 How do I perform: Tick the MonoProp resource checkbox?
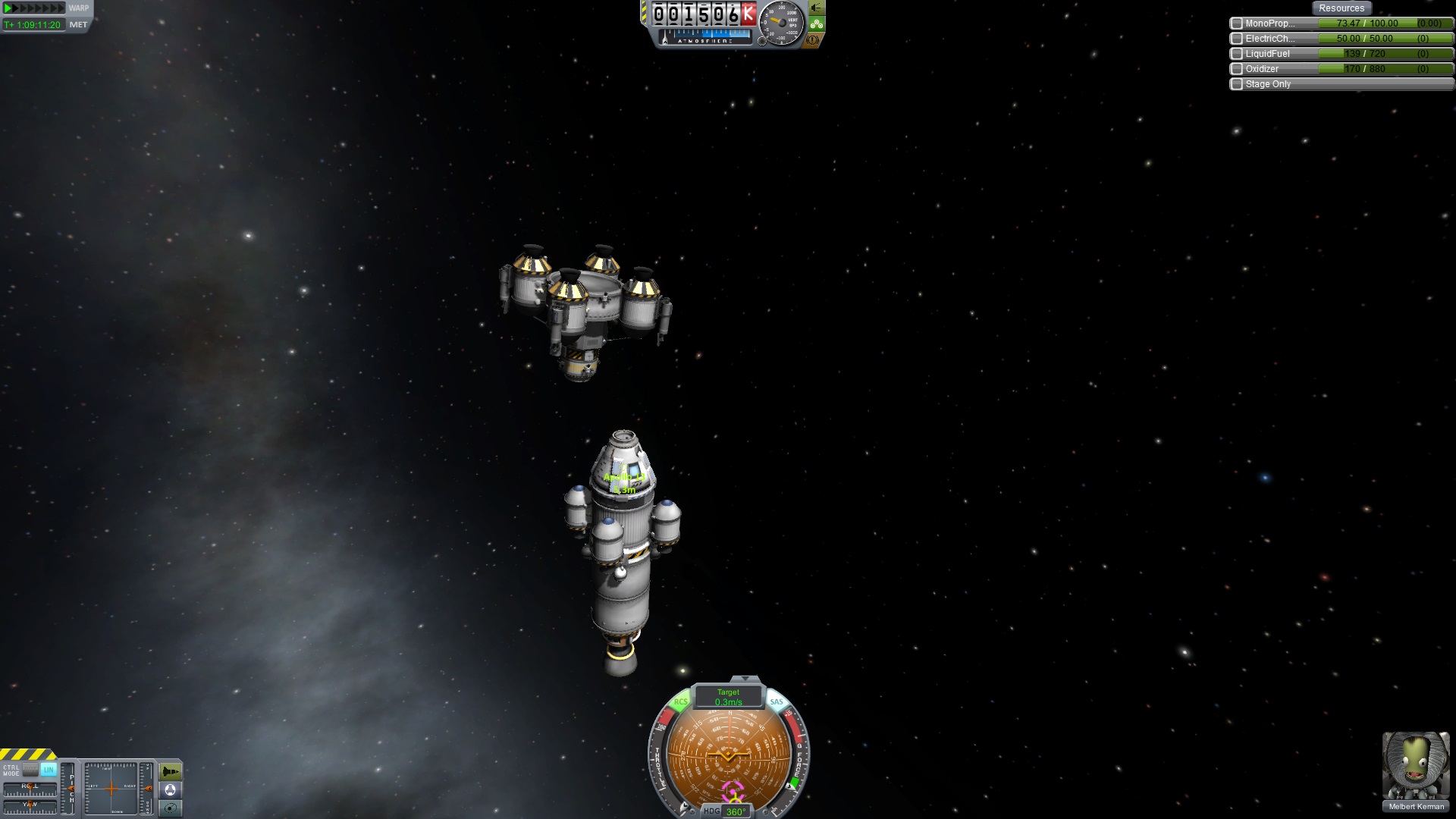[x=1237, y=24]
